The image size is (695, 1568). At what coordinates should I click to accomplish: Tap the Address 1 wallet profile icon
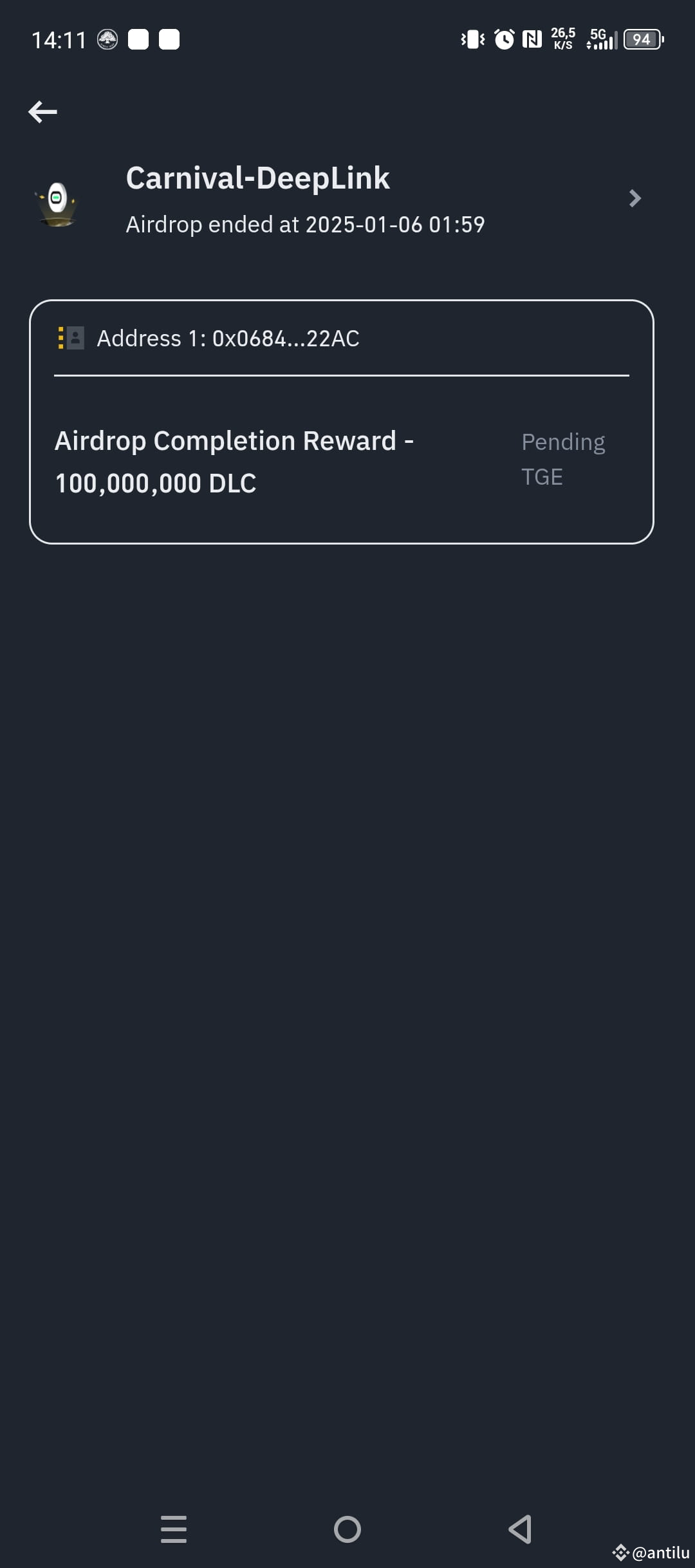click(x=75, y=338)
